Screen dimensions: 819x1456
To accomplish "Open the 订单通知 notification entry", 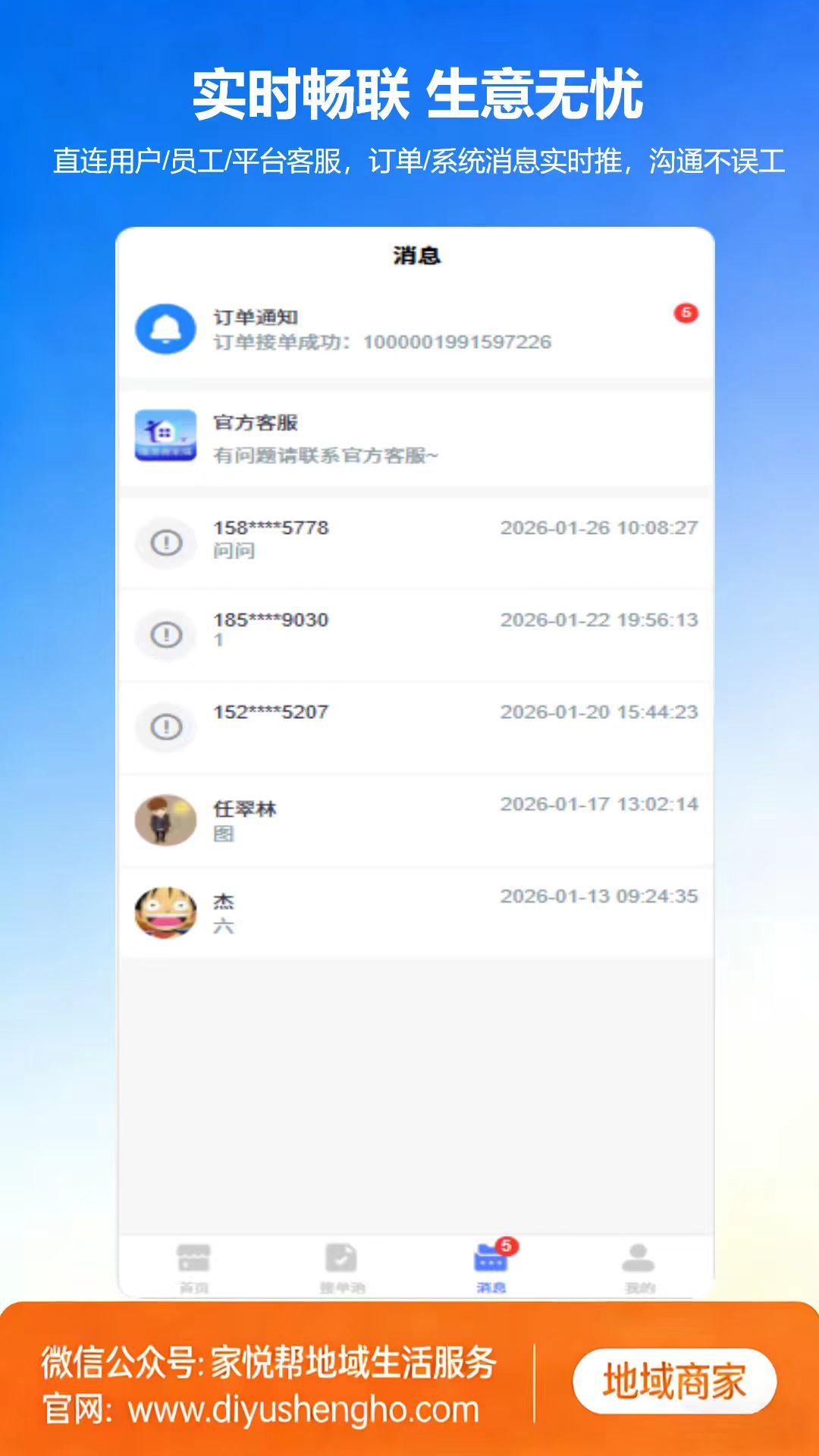I will click(379, 328).
